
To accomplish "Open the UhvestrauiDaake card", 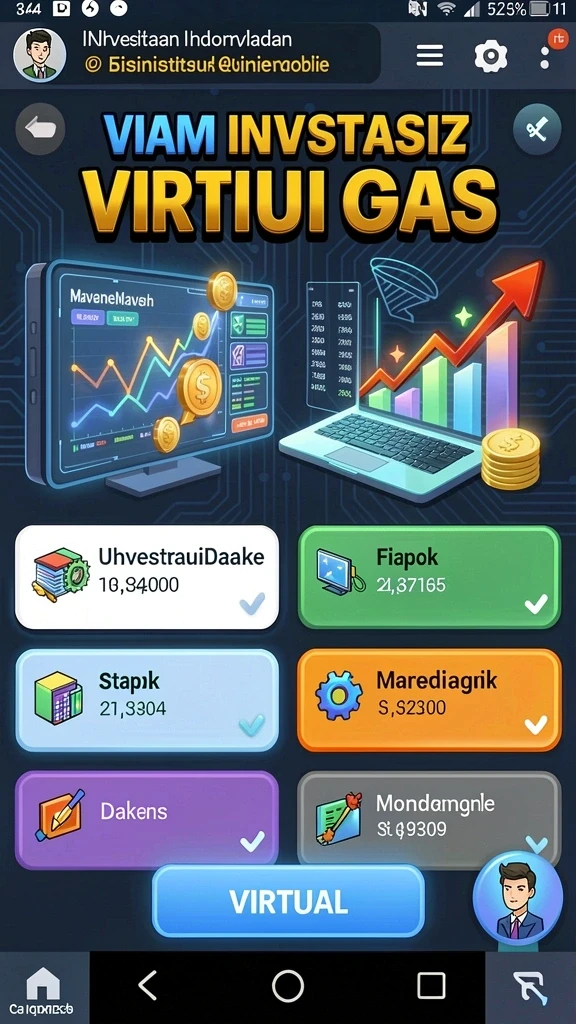I will pyautogui.click(x=147, y=577).
